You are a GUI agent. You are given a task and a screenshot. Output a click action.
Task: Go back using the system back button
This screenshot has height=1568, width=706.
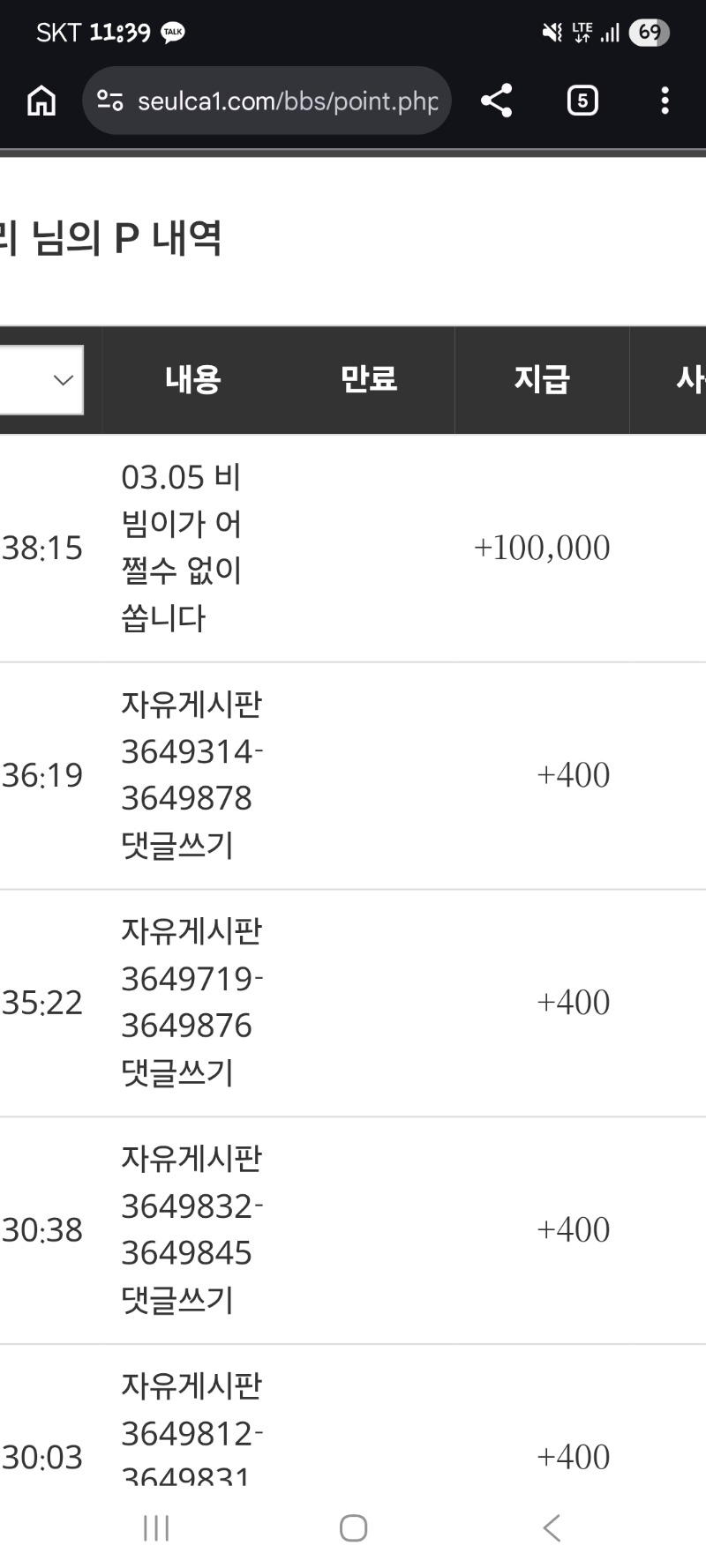pos(552,1528)
